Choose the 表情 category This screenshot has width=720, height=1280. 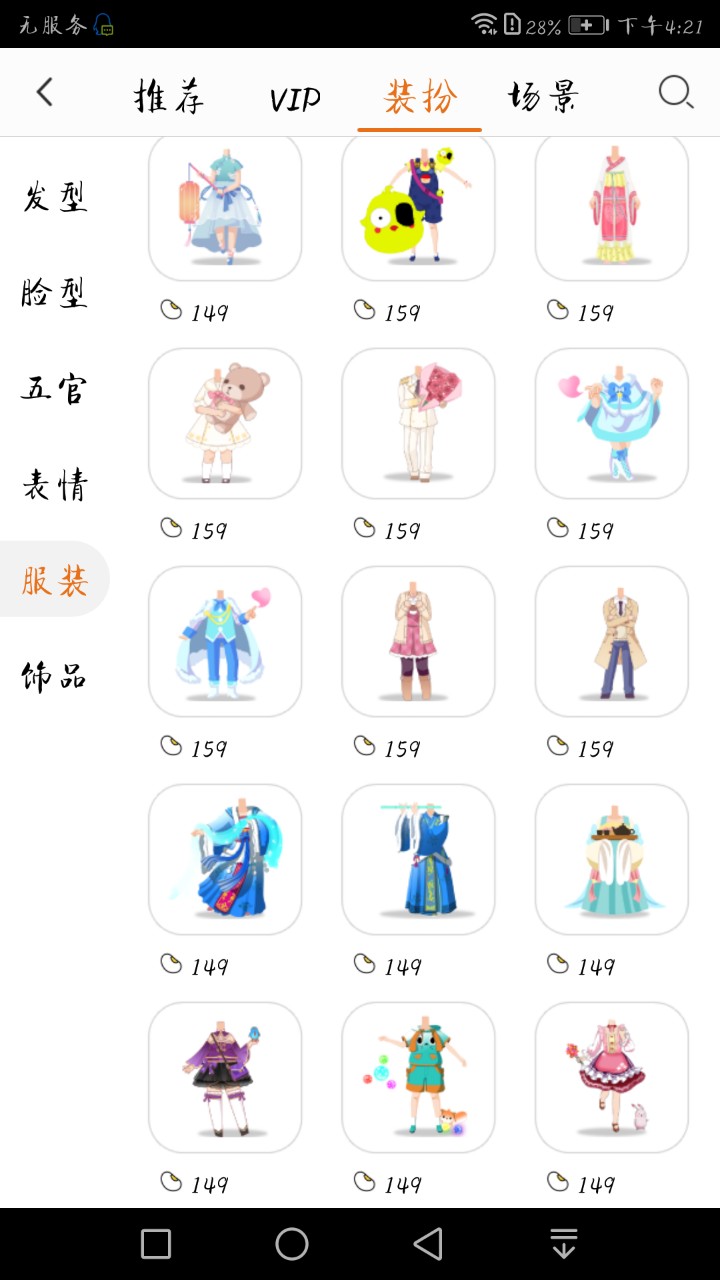(x=55, y=485)
